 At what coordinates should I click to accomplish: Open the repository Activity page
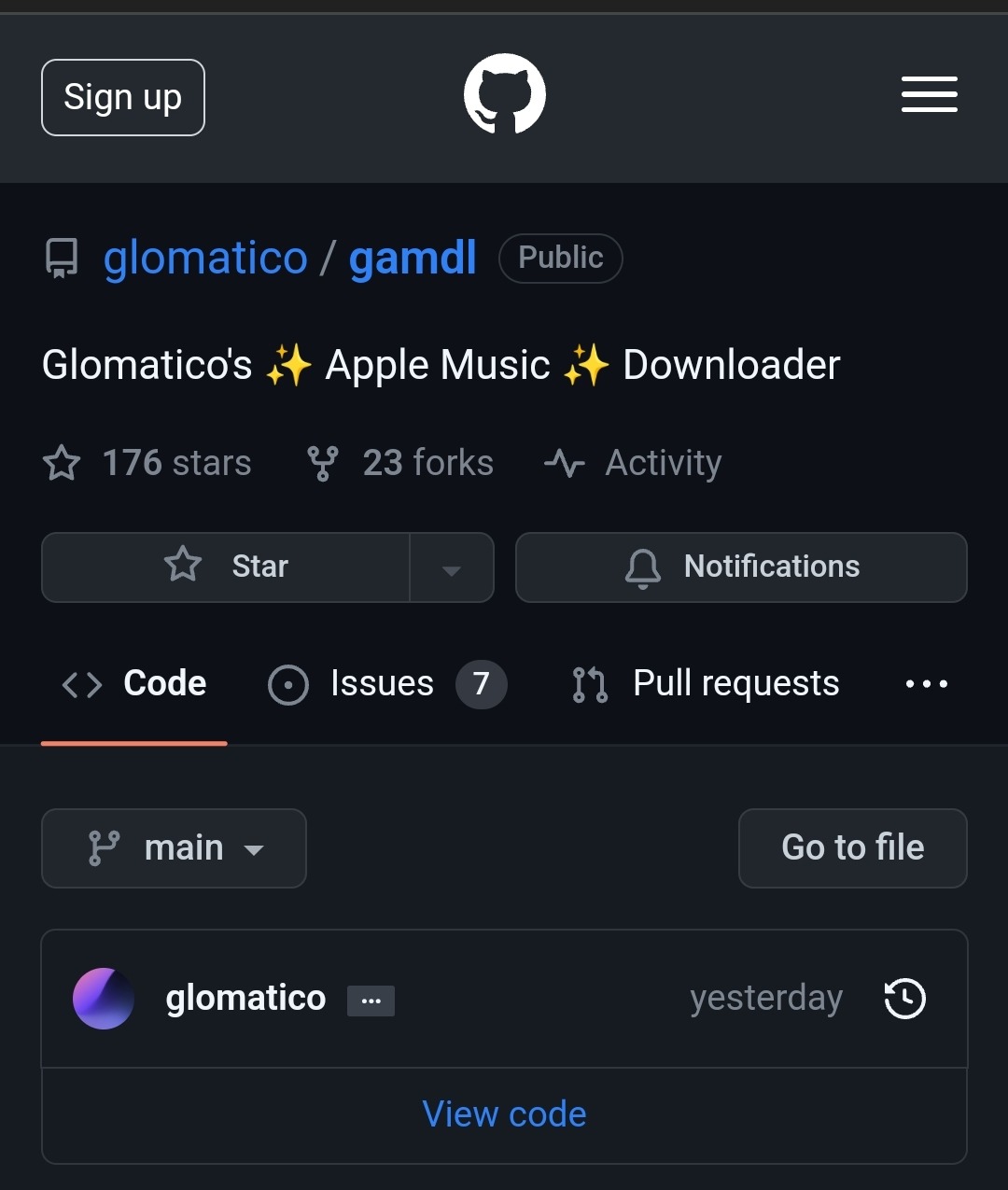point(634,463)
